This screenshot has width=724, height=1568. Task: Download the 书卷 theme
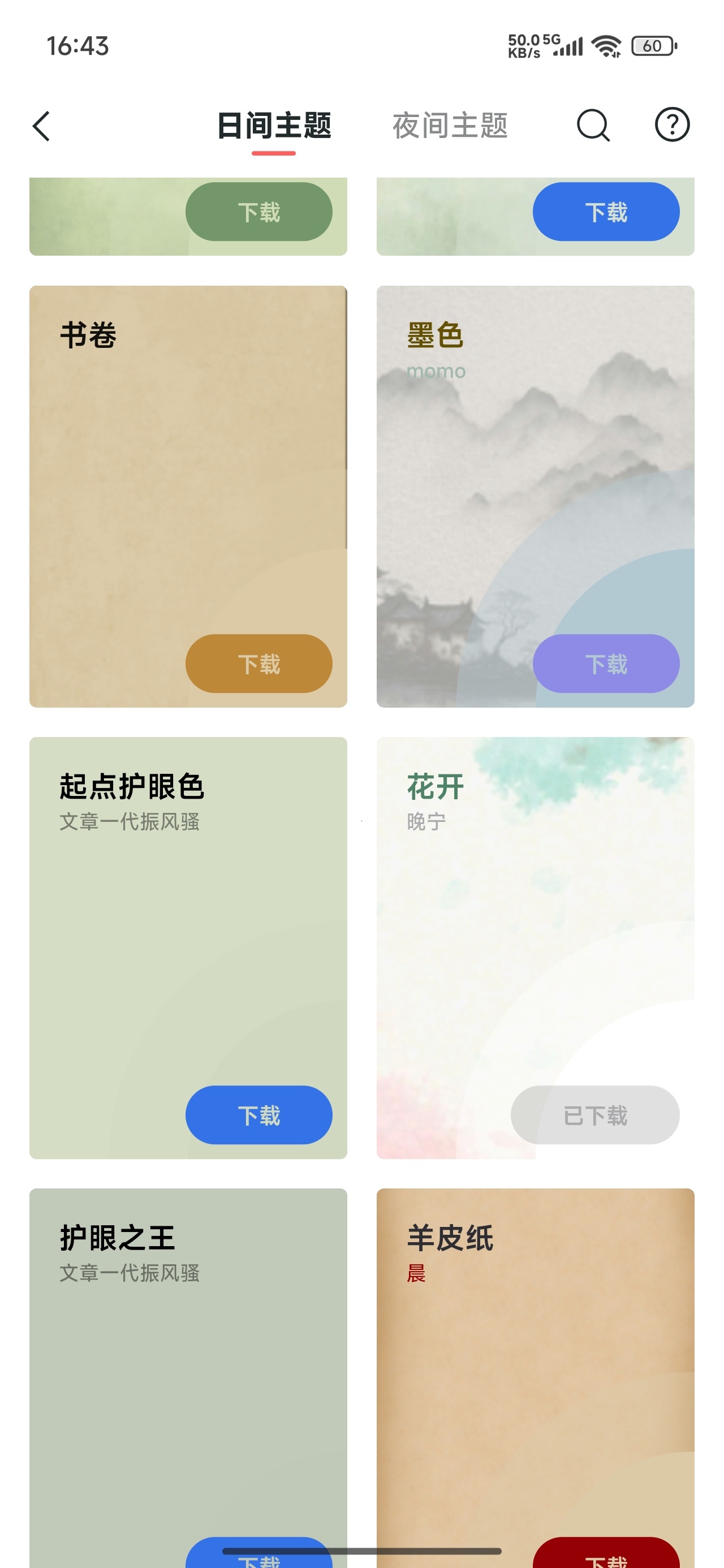[x=259, y=664]
